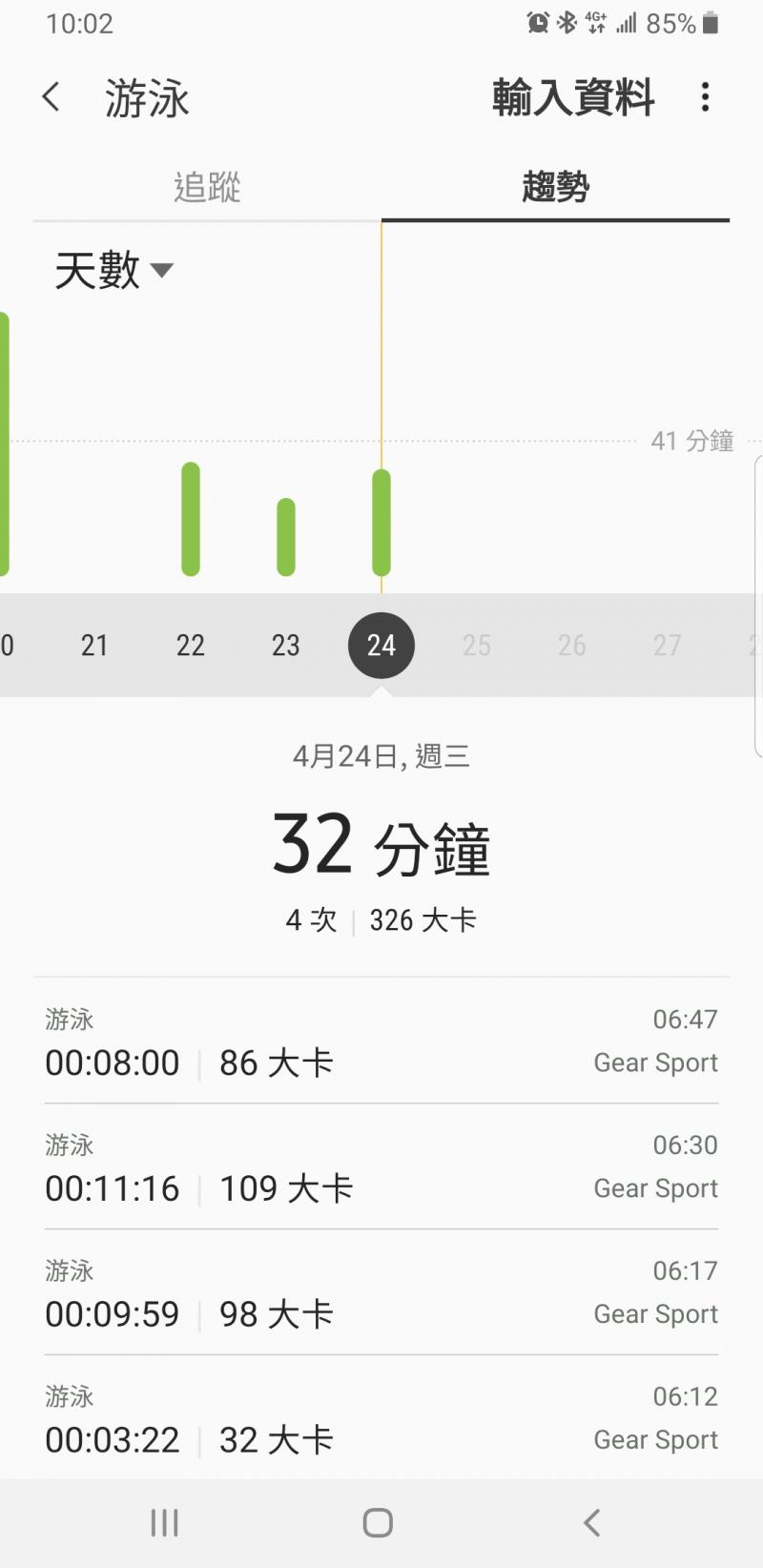View the 06:17 swim of 00:09:59
The image size is (763, 1568).
(x=381, y=1293)
